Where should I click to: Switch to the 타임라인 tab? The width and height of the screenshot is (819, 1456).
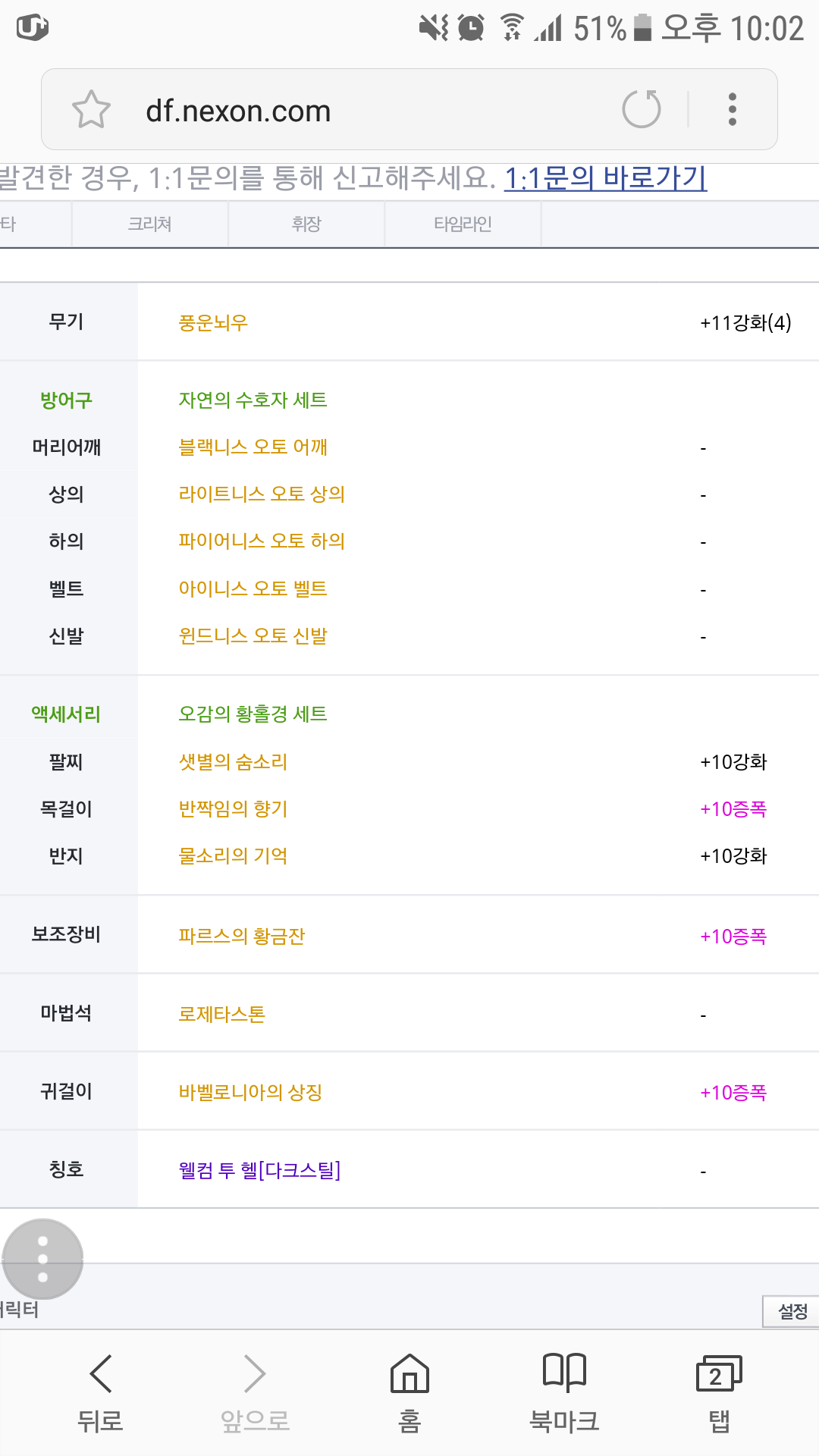(x=463, y=224)
